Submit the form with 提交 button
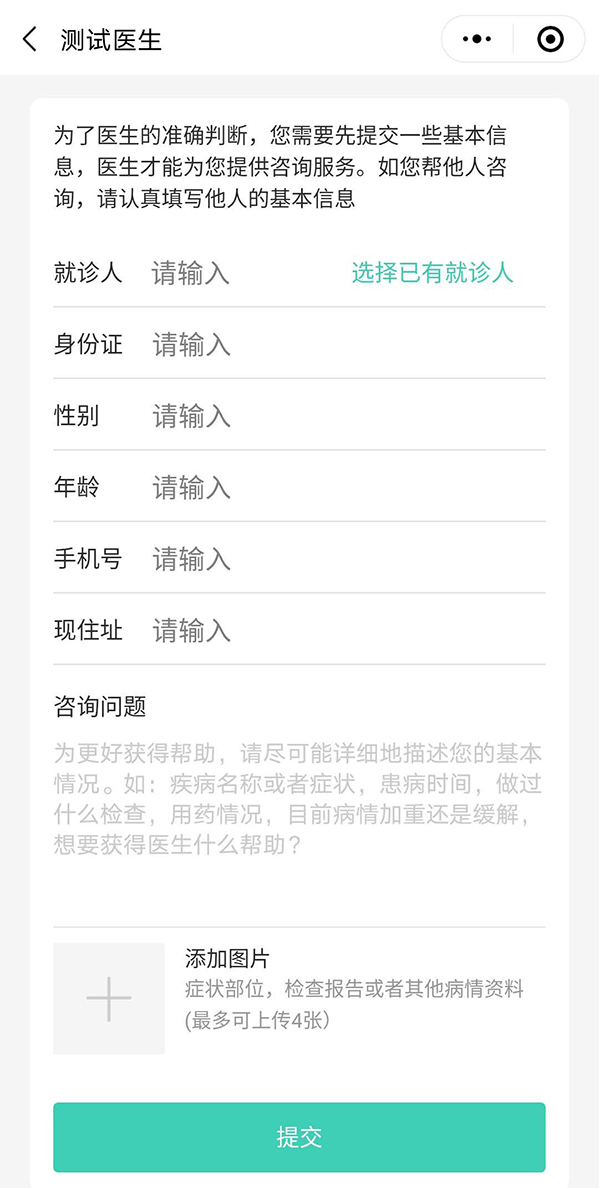The height and width of the screenshot is (1189, 600). pos(299,1137)
